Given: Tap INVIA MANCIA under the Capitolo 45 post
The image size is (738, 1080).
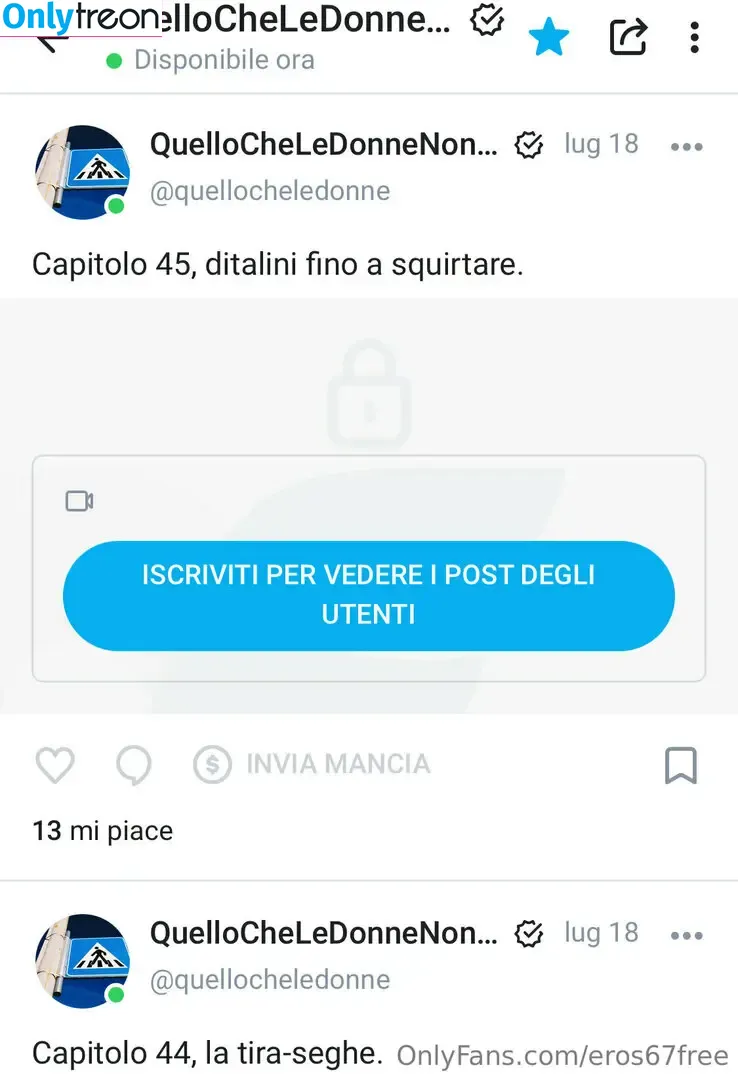Looking at the screenshot, I should coord(312,765).
